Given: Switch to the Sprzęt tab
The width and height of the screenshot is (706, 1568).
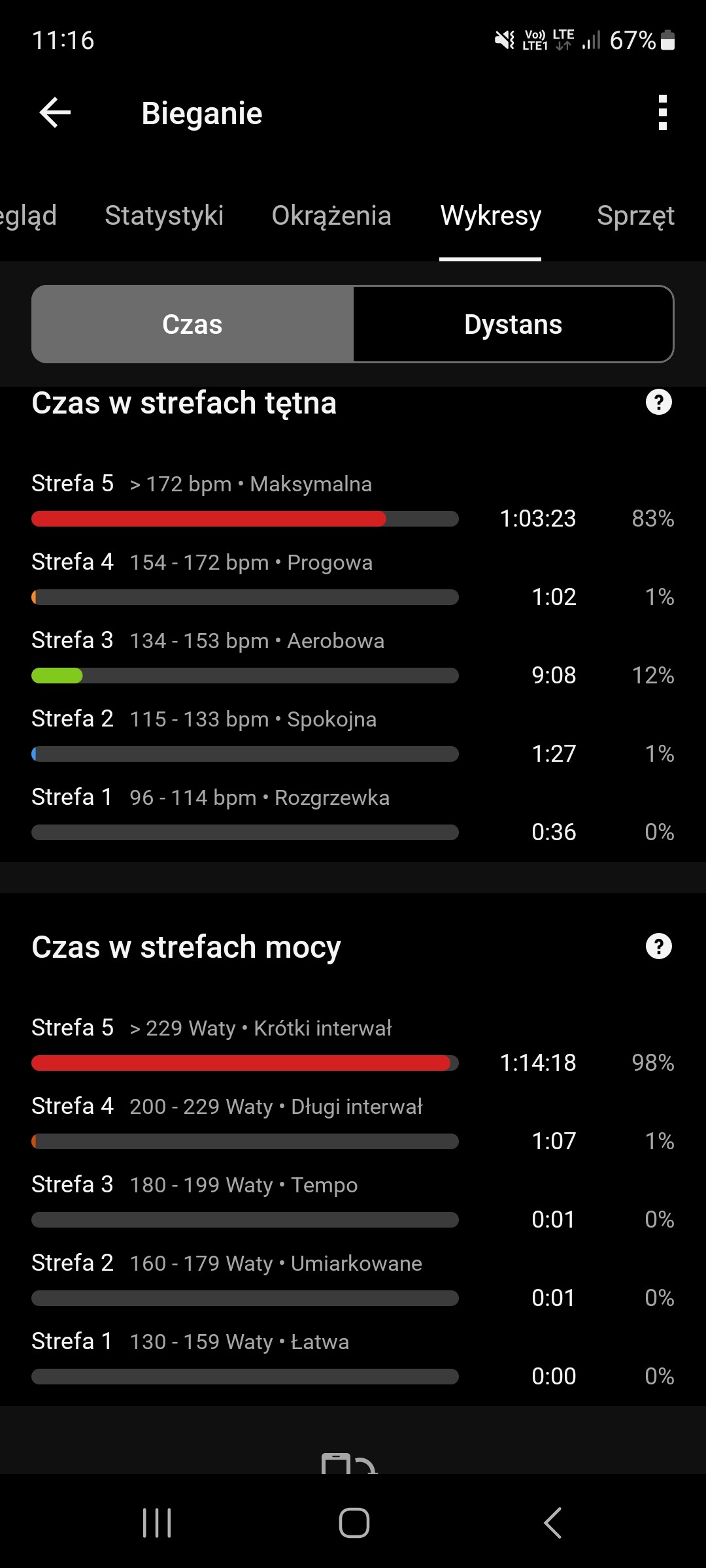Looking at the screenshot, I should 635,216.
